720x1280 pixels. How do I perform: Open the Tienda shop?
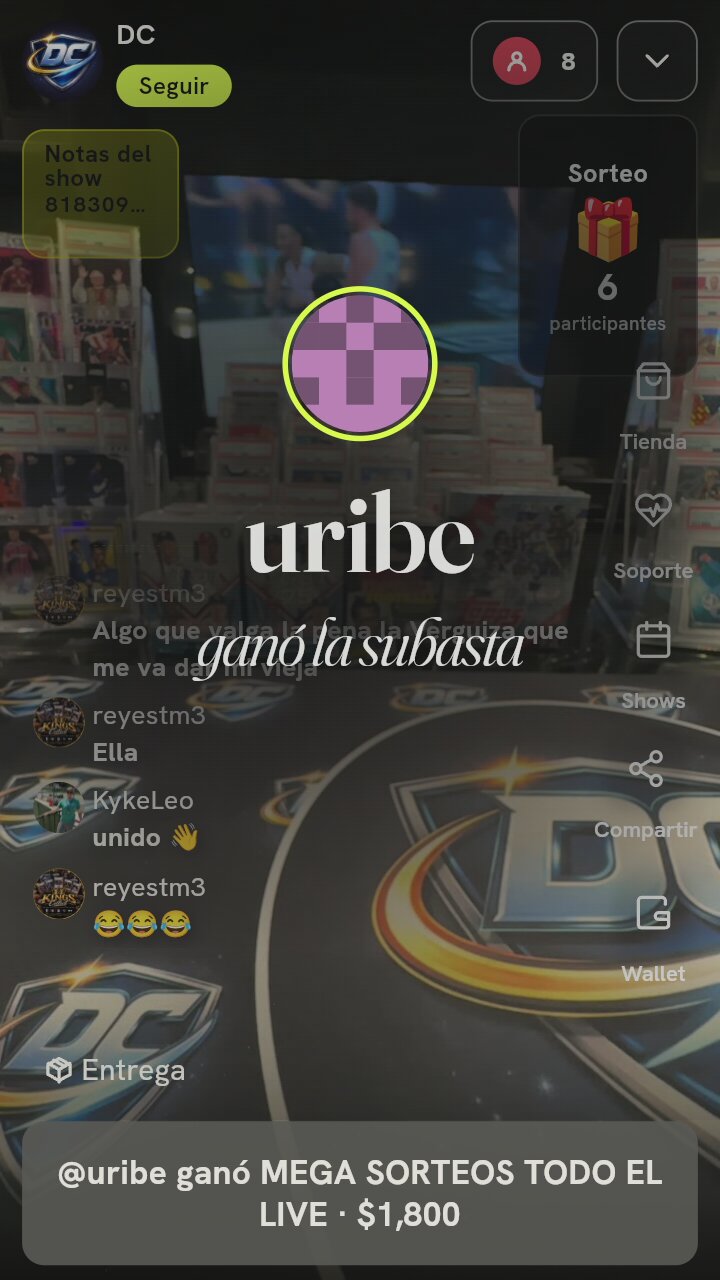click(653, 407)
